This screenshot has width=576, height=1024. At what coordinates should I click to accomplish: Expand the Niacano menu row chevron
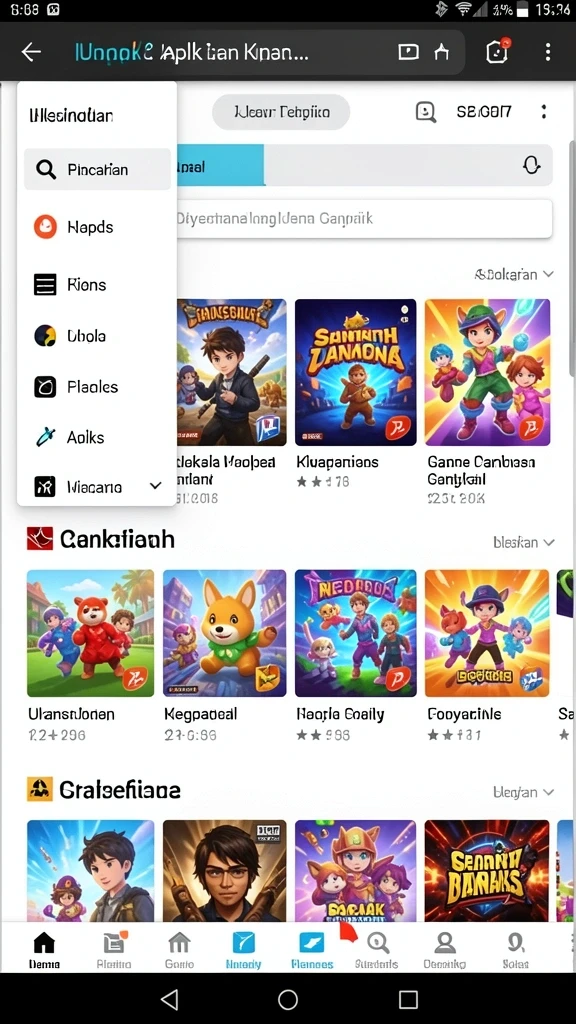point(155,487)
